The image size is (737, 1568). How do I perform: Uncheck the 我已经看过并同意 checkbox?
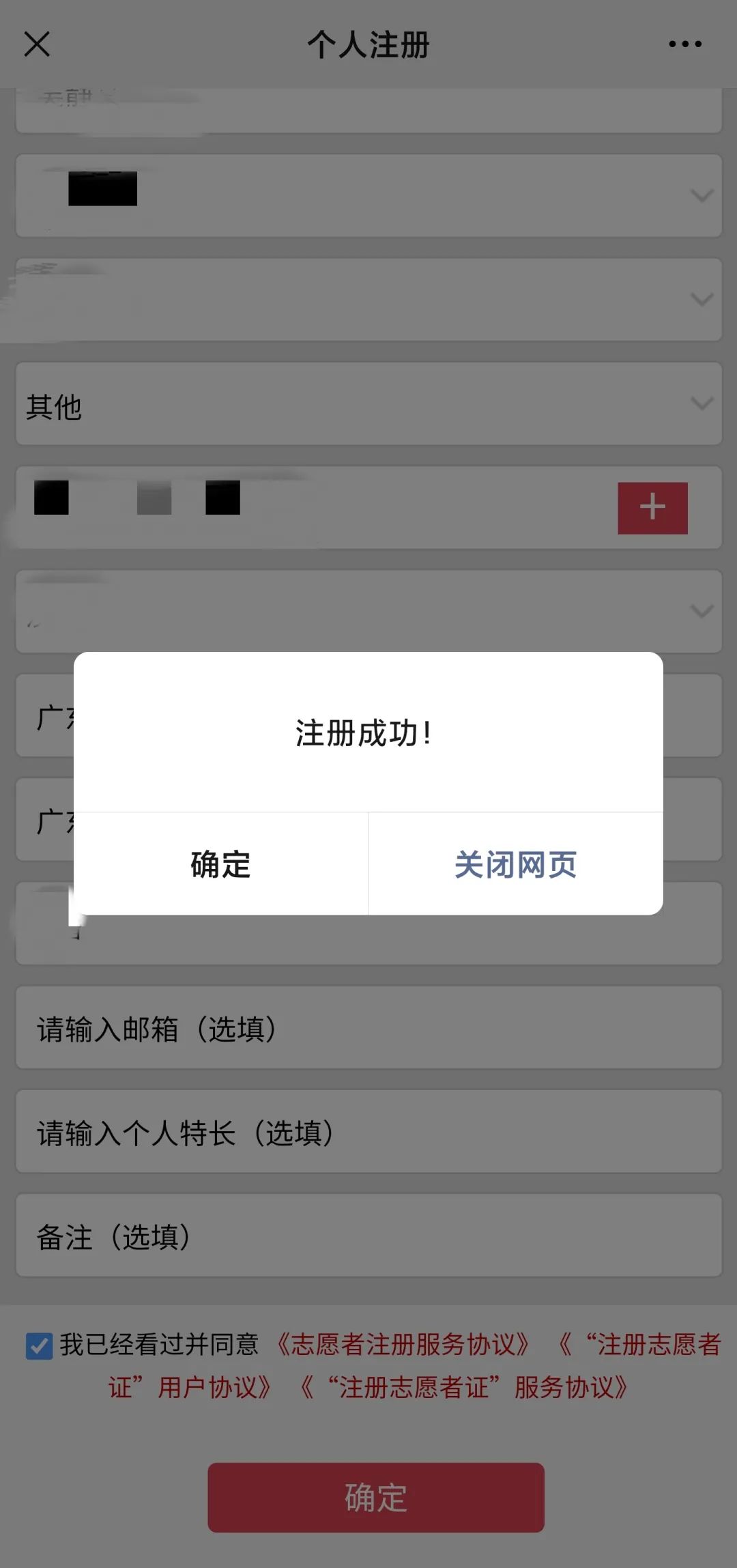[39, 1346]
